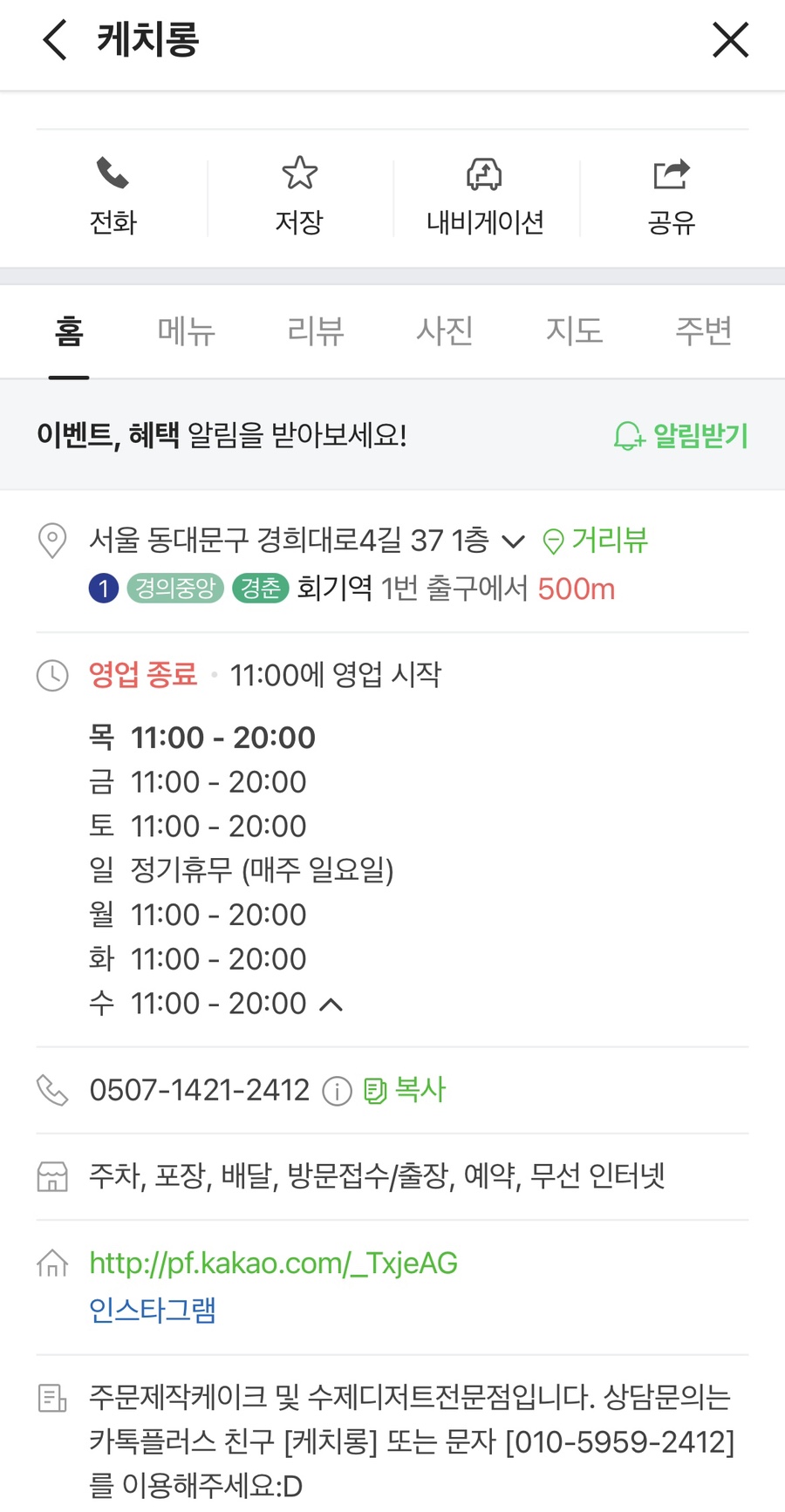This screenshot has height=1512, width=785.
Task: Show phone number info icon
Action: pyautogui.click(x=337, y=1091)
